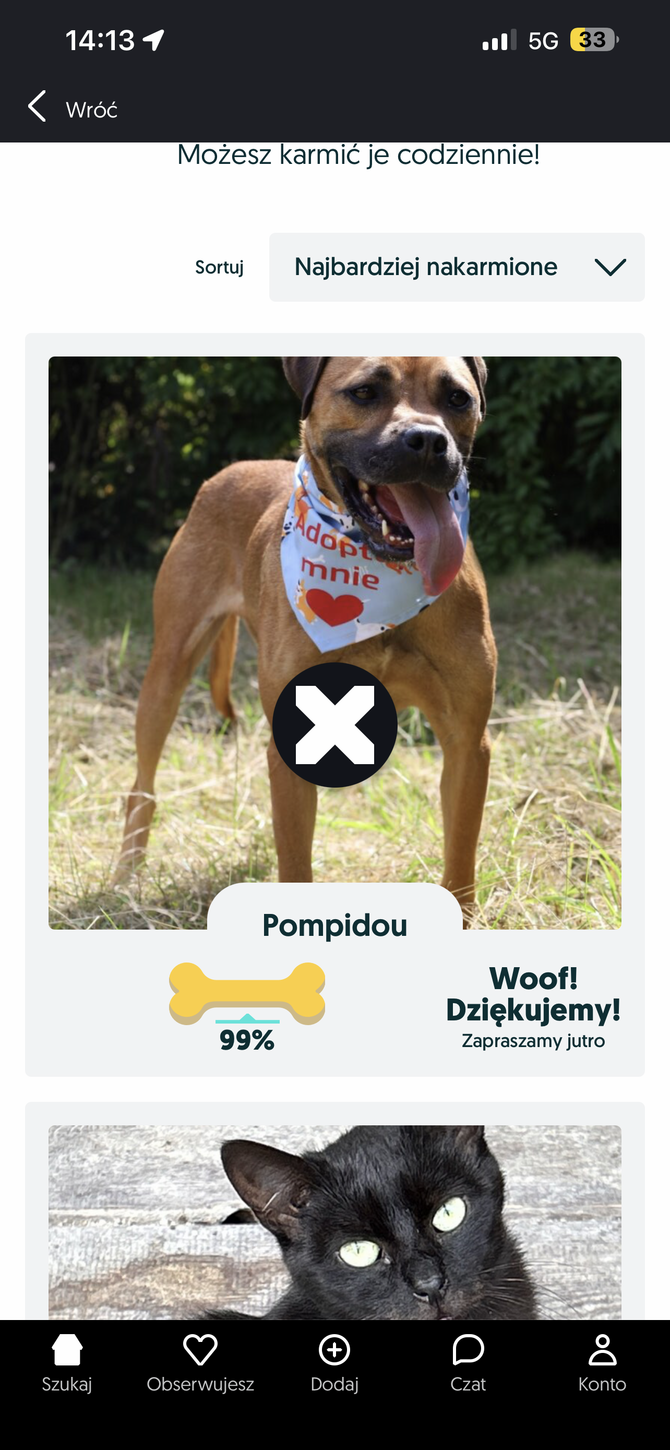The image size is (670, 1450).
Task: Switch to the Szukaj tab
Action: [x=67, y=1364]
